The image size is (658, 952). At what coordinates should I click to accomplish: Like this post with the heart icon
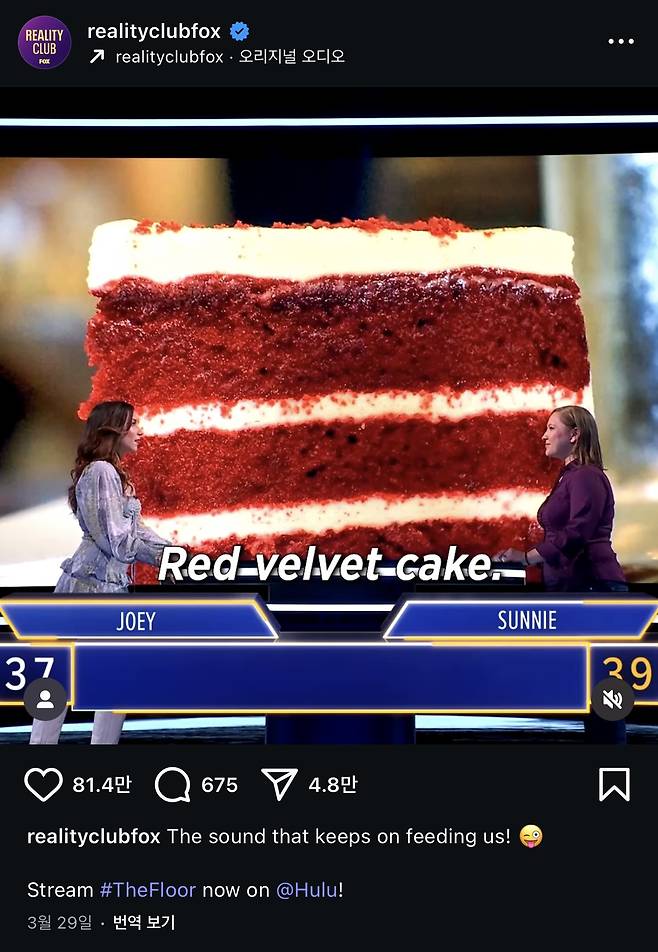point(43,785)
